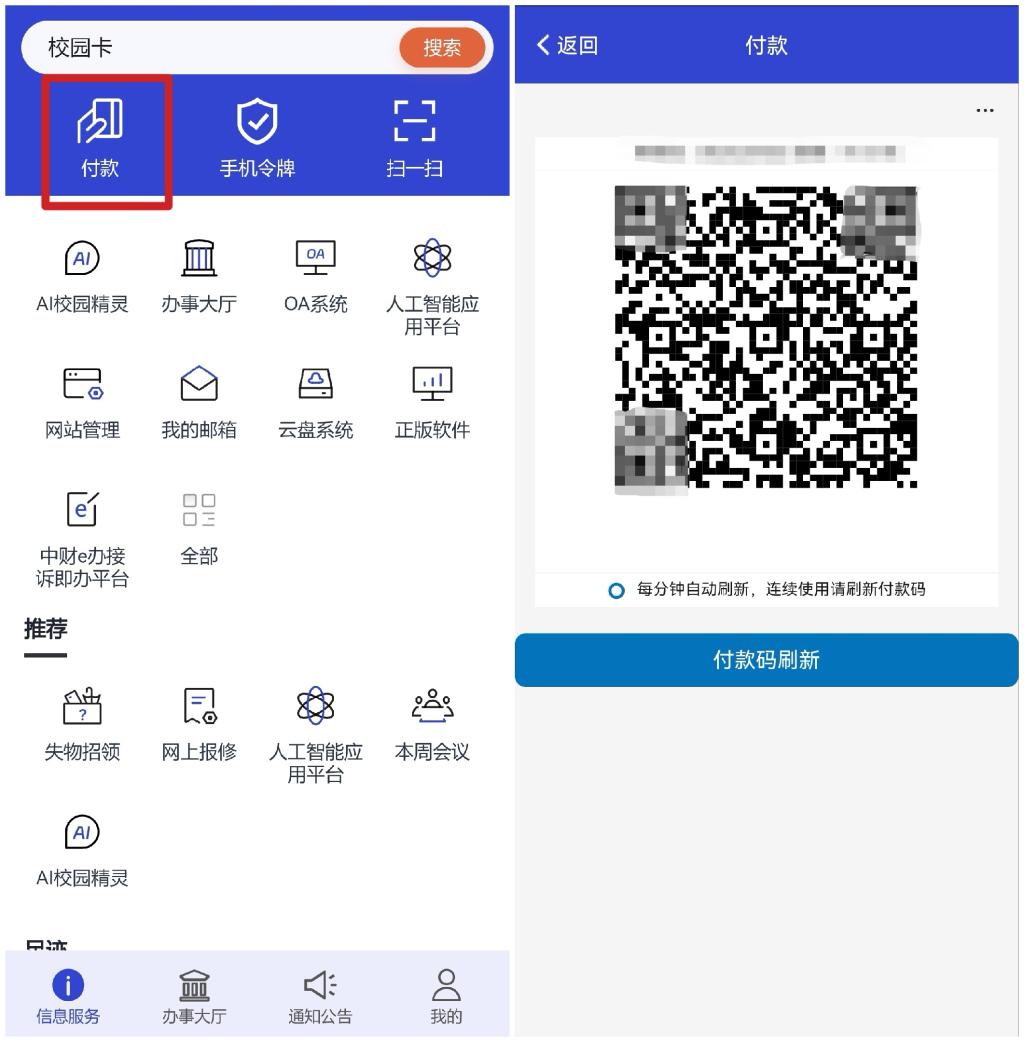Screen dimensions: 1024x1042
Task: Open 网上报修 online repair
Action: click(x=199, y=724)
